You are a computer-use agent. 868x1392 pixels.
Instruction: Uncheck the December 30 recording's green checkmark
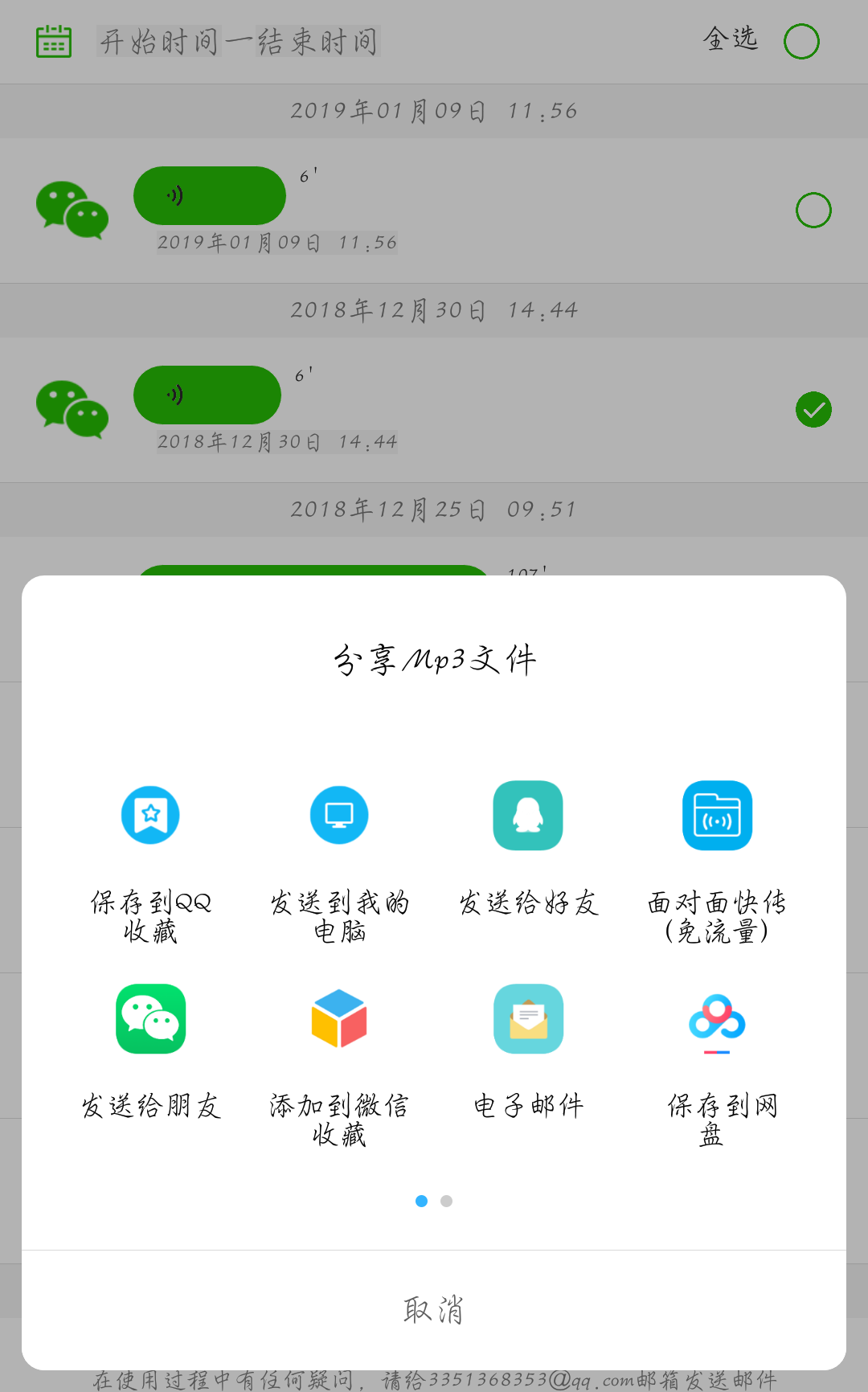point(813,410)
